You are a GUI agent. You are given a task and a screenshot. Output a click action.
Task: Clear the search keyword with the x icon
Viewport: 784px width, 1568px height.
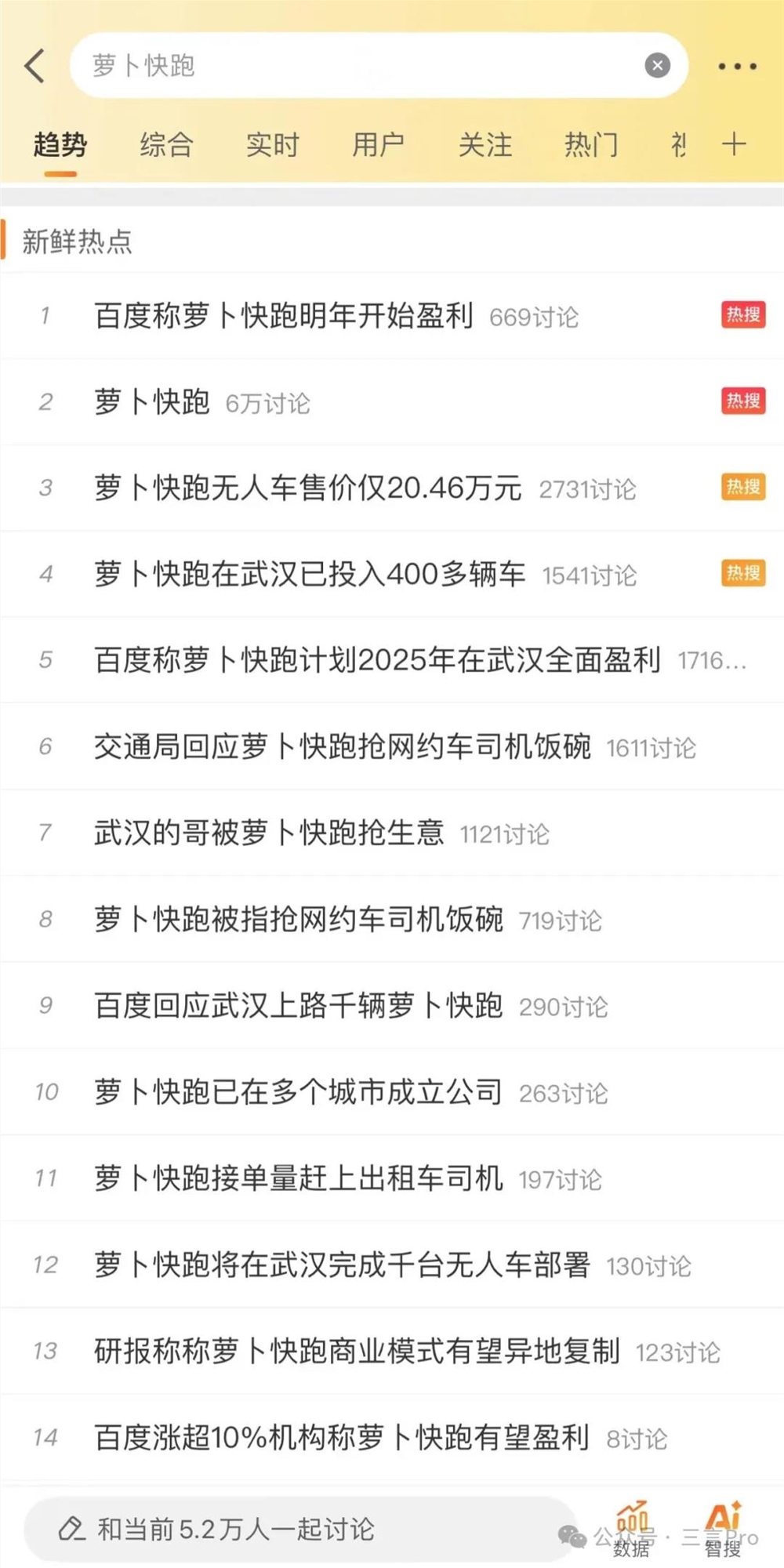click(x=657, y=66)
